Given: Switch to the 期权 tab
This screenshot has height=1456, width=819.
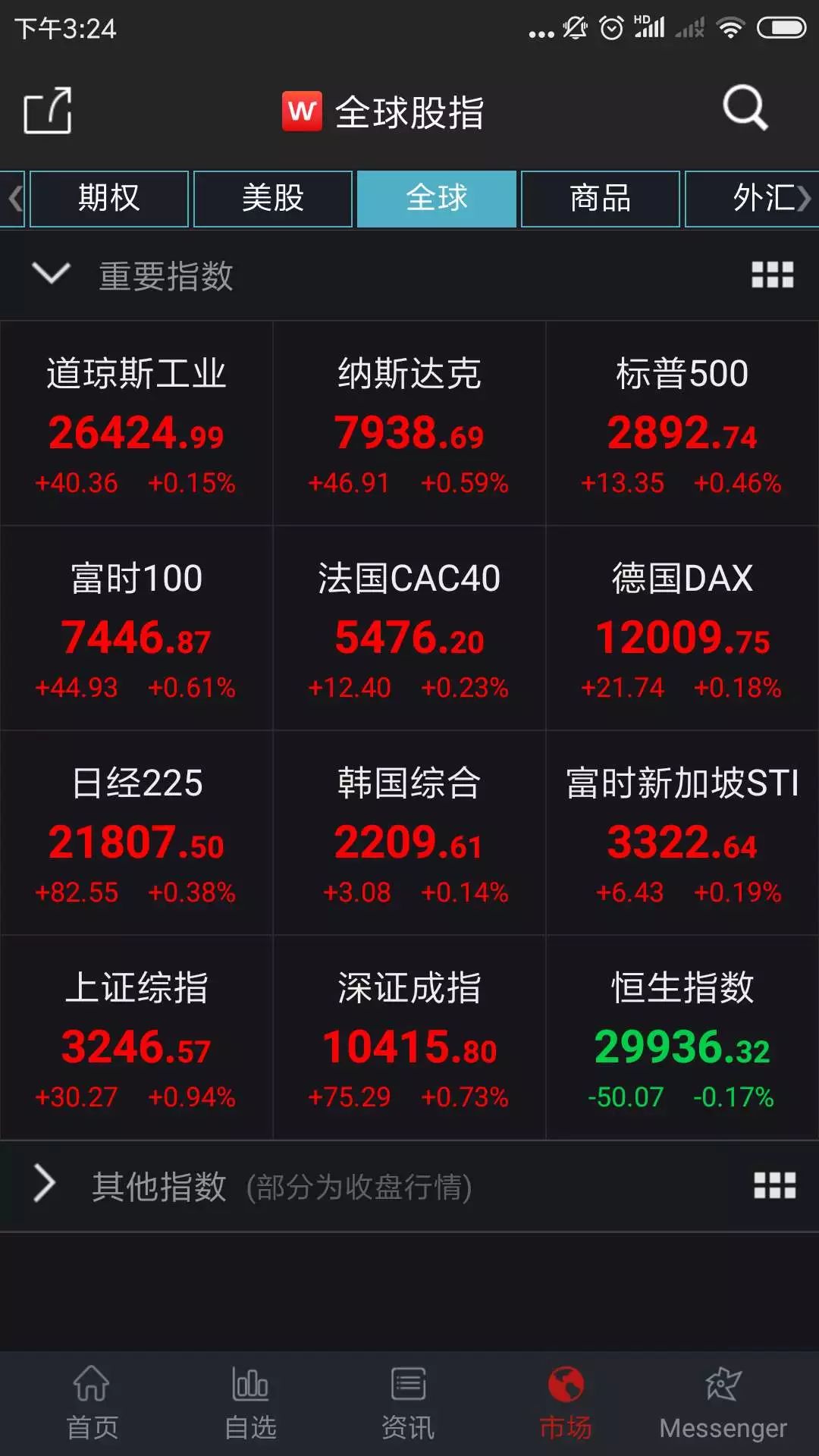Looking at the screenshot, I should (109, 199).
